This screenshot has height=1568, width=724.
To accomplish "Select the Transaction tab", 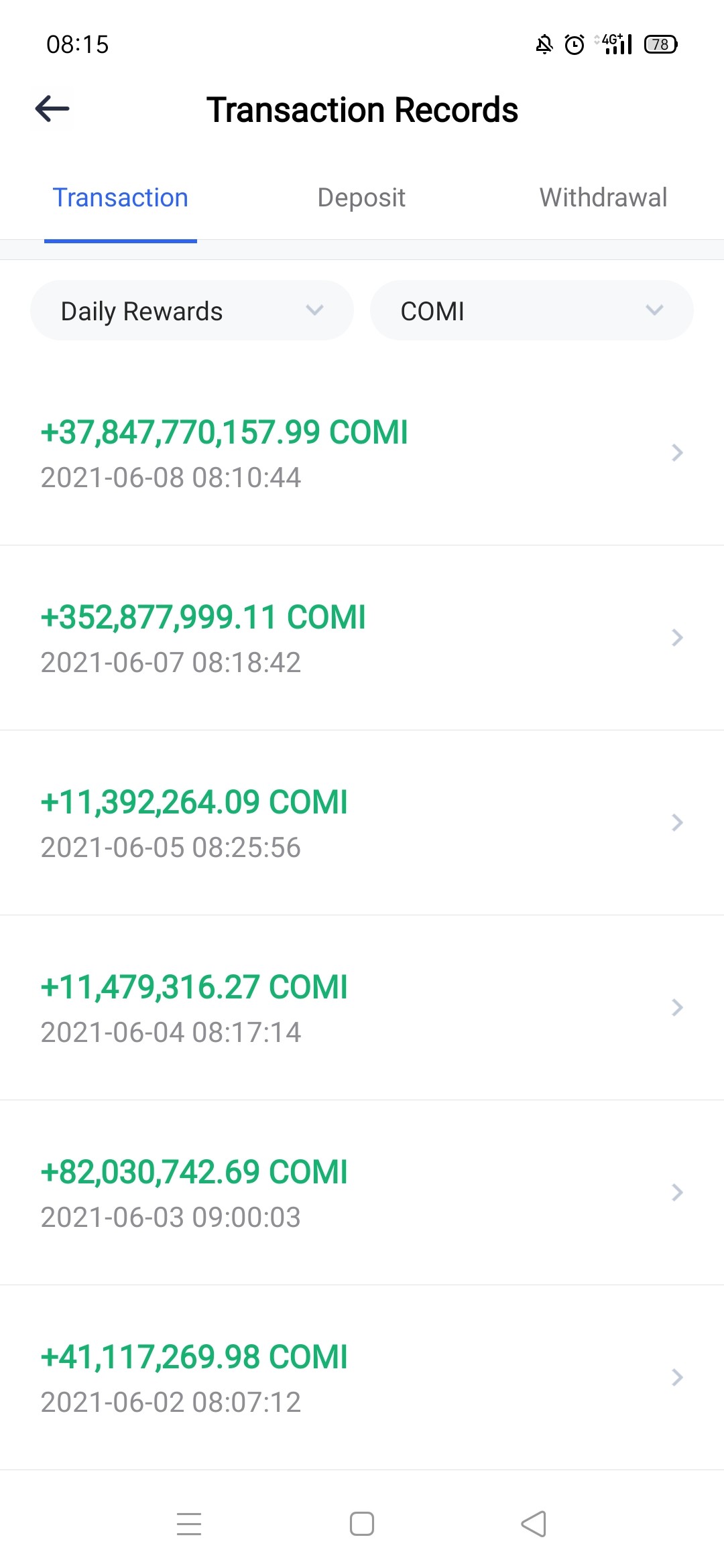I will coord(121,198).
